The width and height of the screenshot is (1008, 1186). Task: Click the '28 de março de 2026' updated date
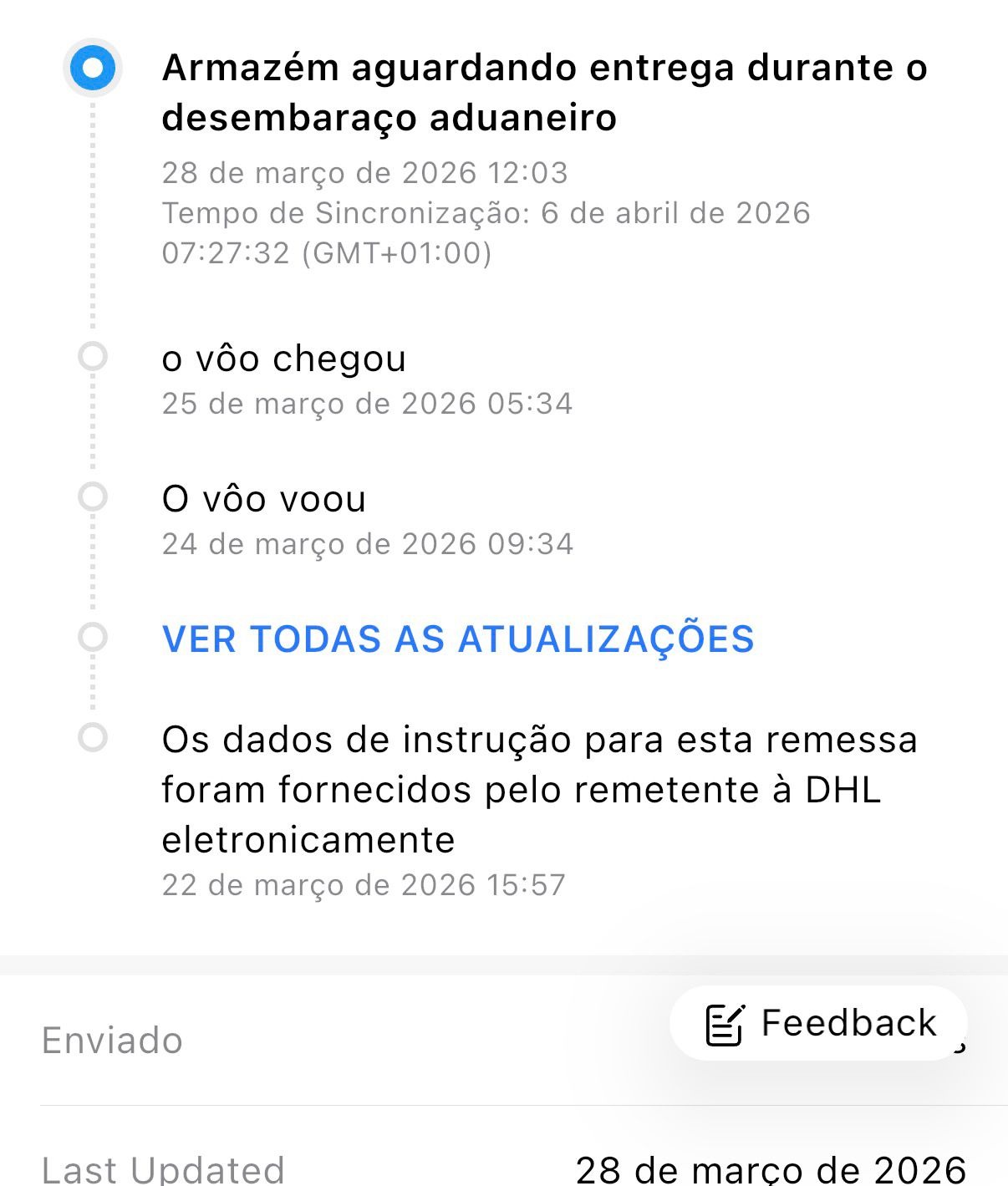click(771, 1168)
